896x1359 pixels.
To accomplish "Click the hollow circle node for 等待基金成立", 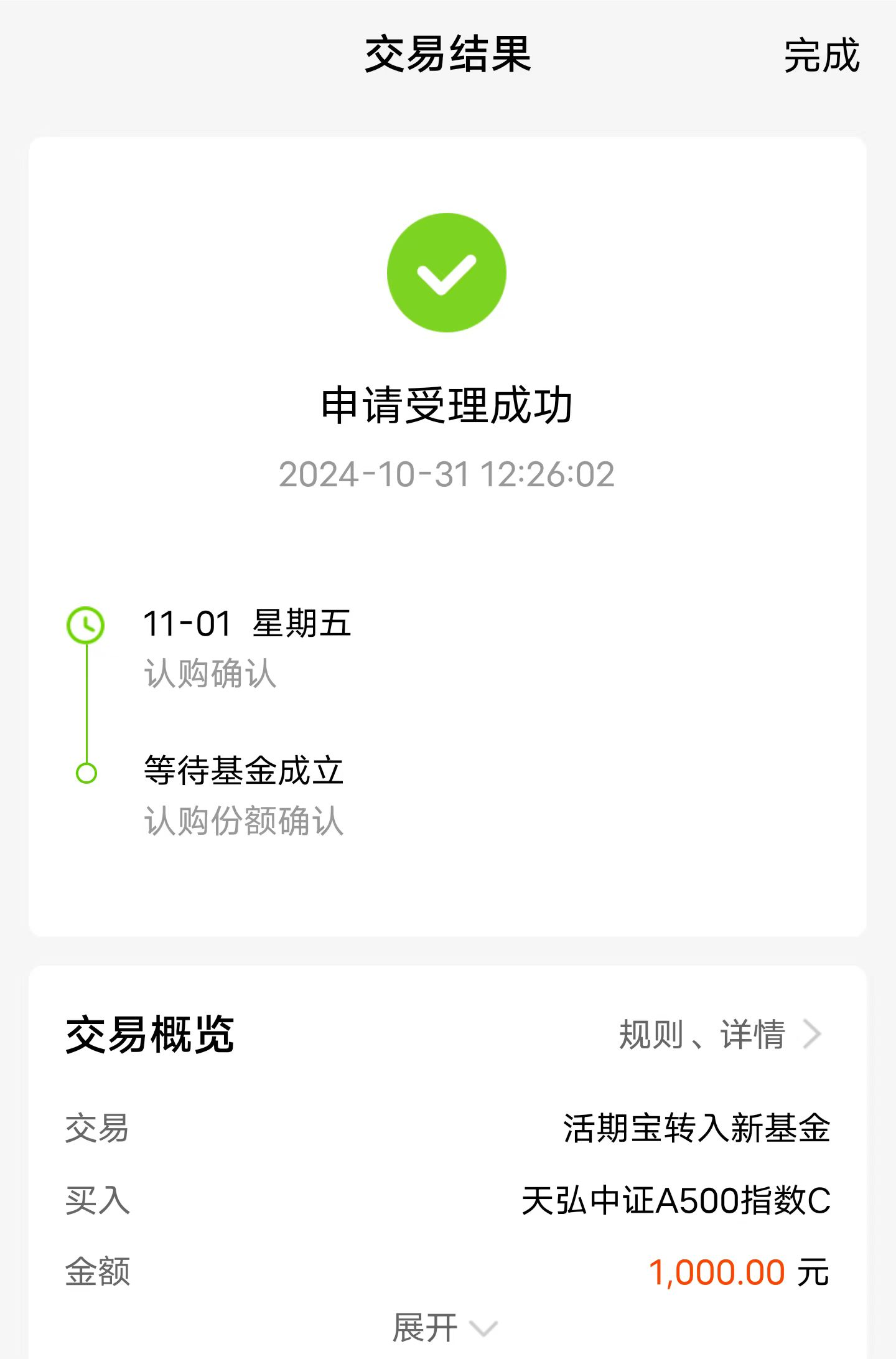I will point(86,772).
